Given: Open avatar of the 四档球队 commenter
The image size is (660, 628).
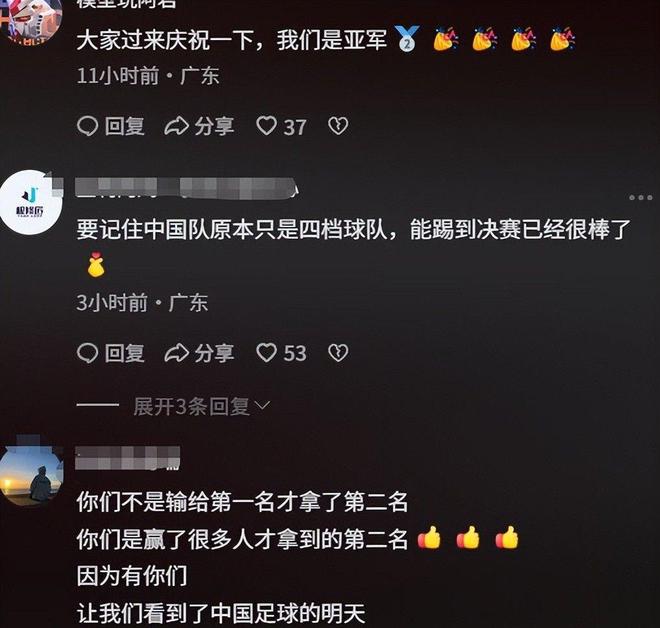Looking at the screenshot, I should tap(30, 202).
